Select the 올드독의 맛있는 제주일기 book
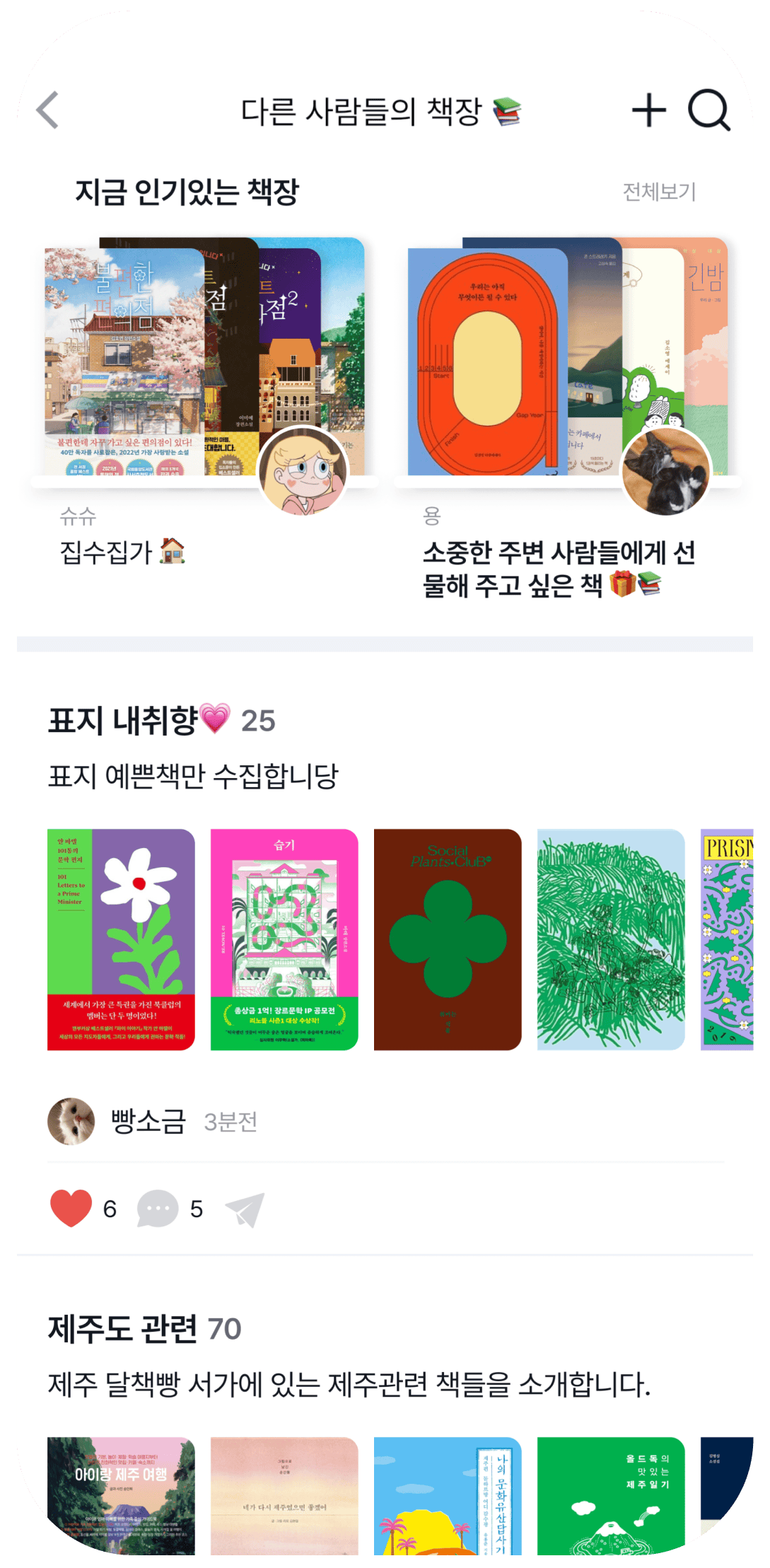 coord(611,1494)
